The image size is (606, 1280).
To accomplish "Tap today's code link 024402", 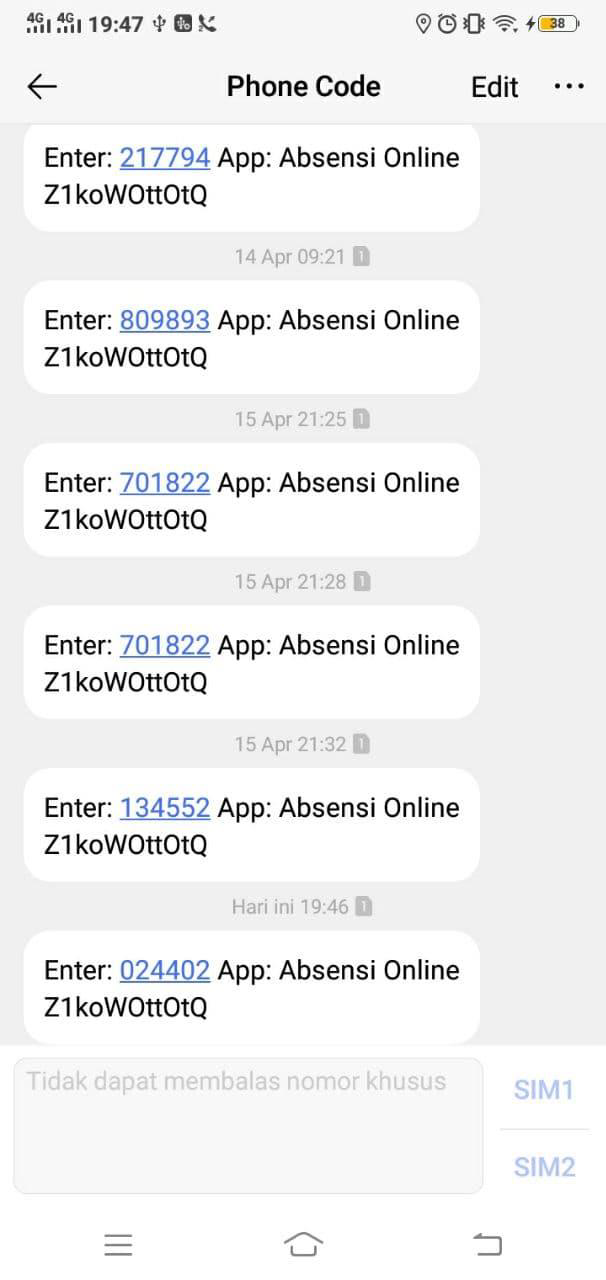I will pyautogui.click(x=165, y=970).
